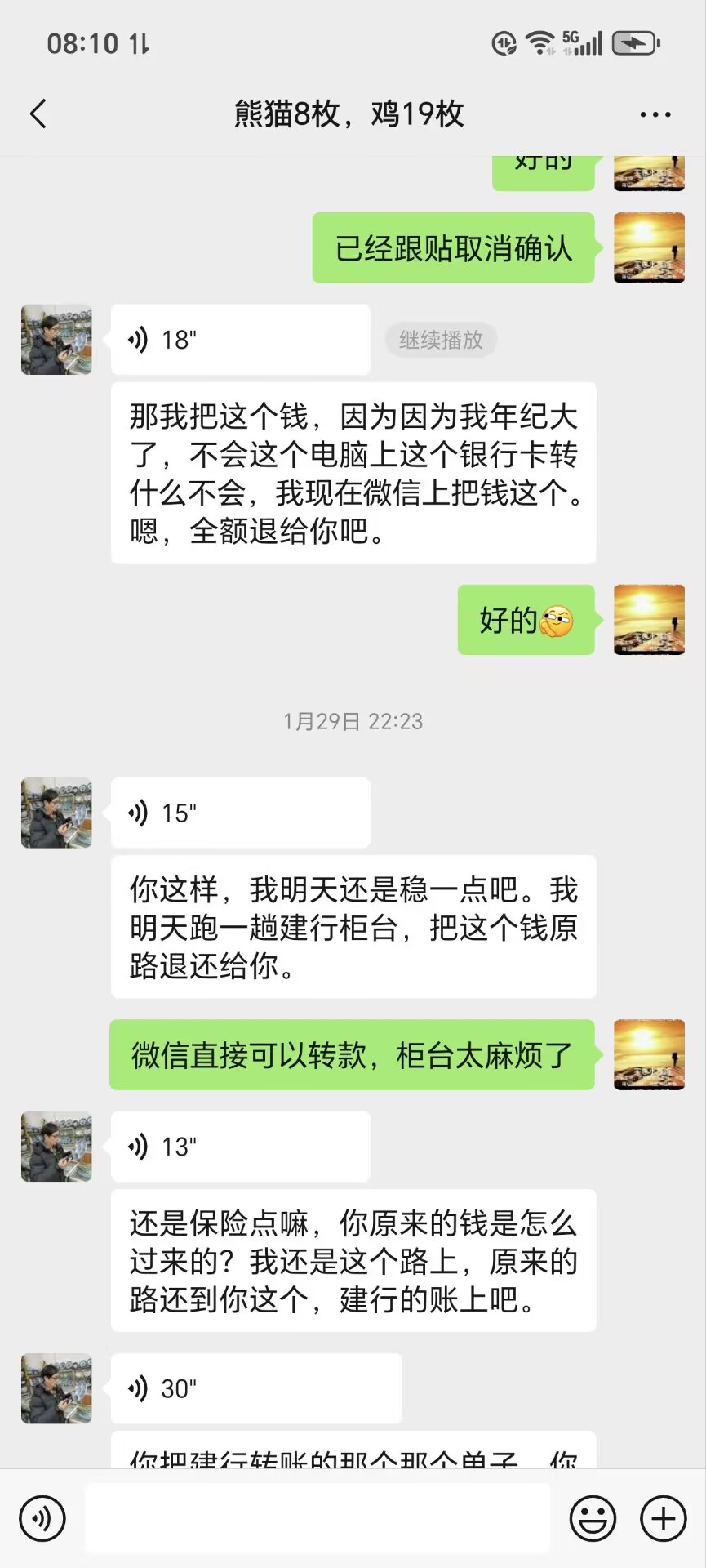The height and width of the screenshot is (1568, 706).
Task: Play the 18-second voice message
Action: click(x=240, y=340)
